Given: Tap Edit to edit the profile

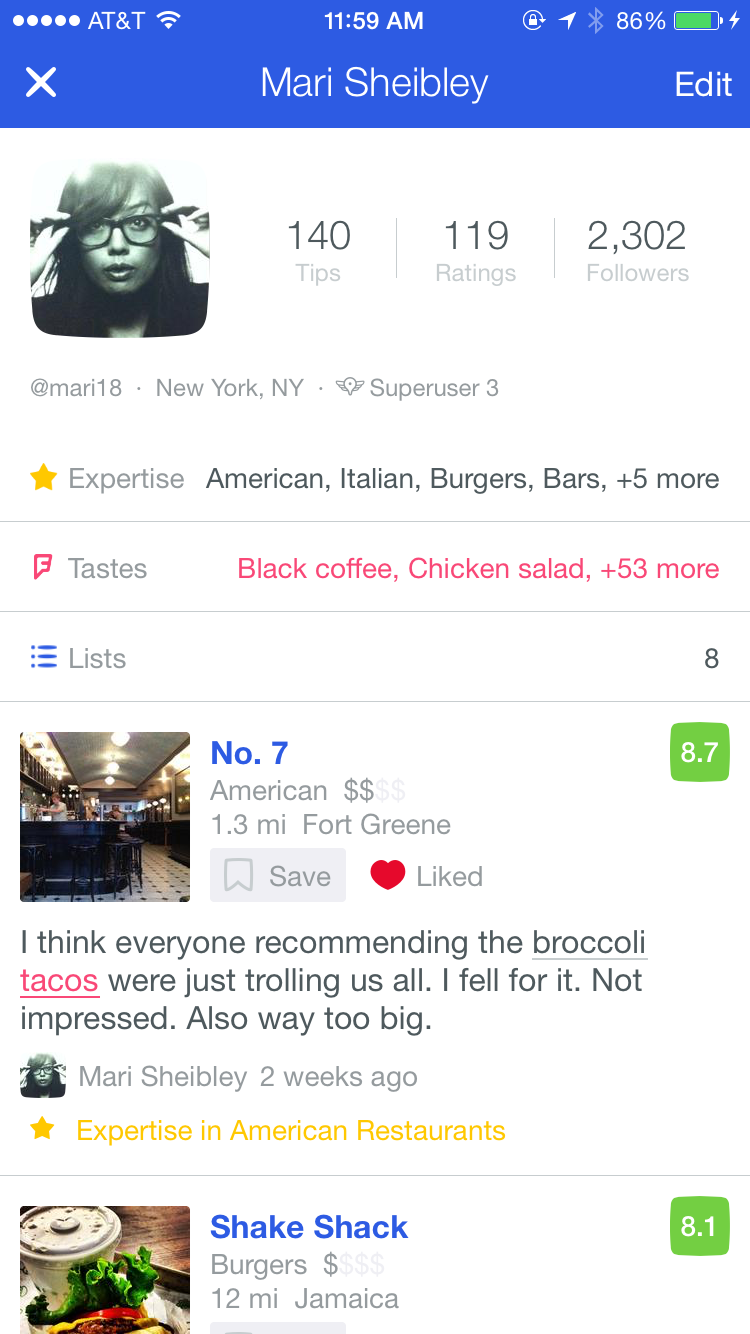Looking at the screenshot, I should pos(703,84).
